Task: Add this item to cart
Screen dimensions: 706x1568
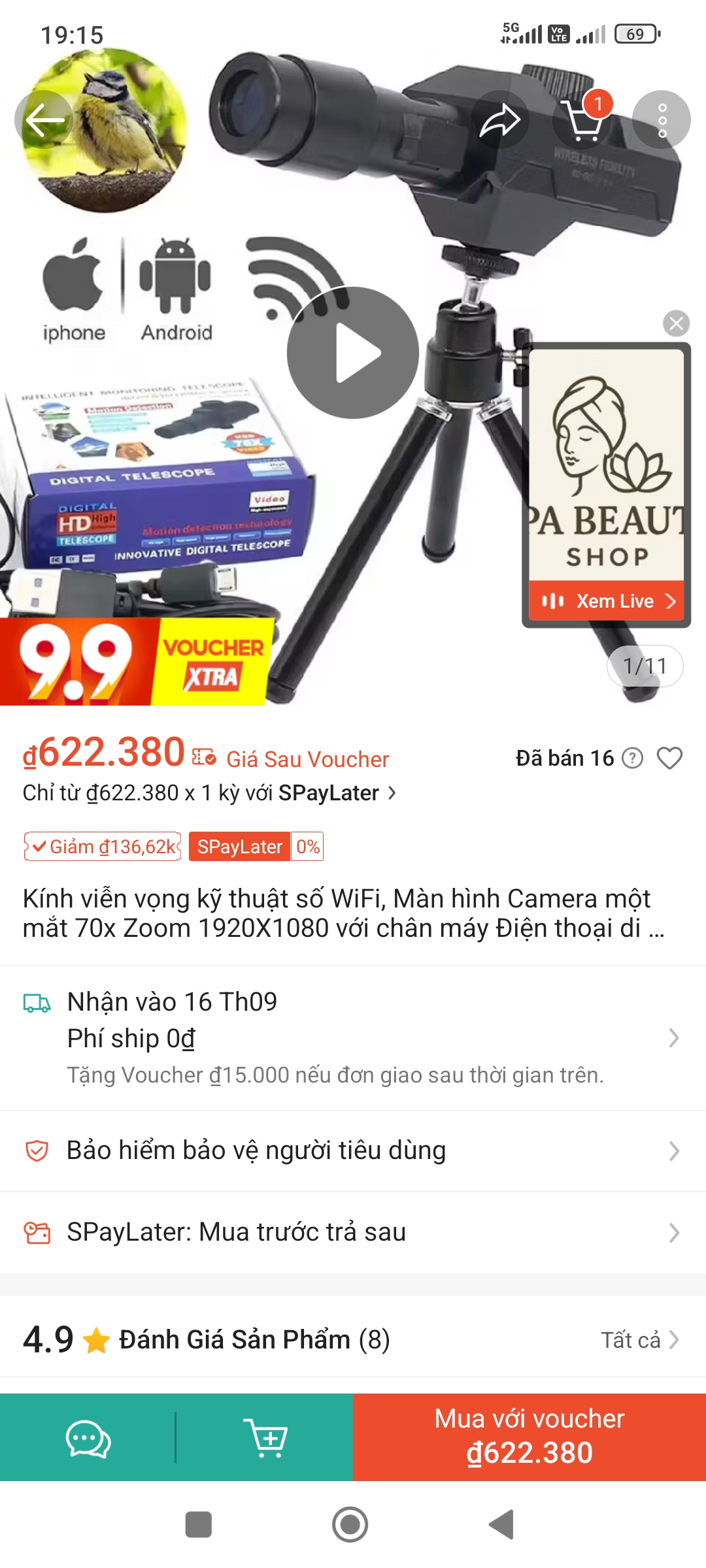Action: 265,1438
